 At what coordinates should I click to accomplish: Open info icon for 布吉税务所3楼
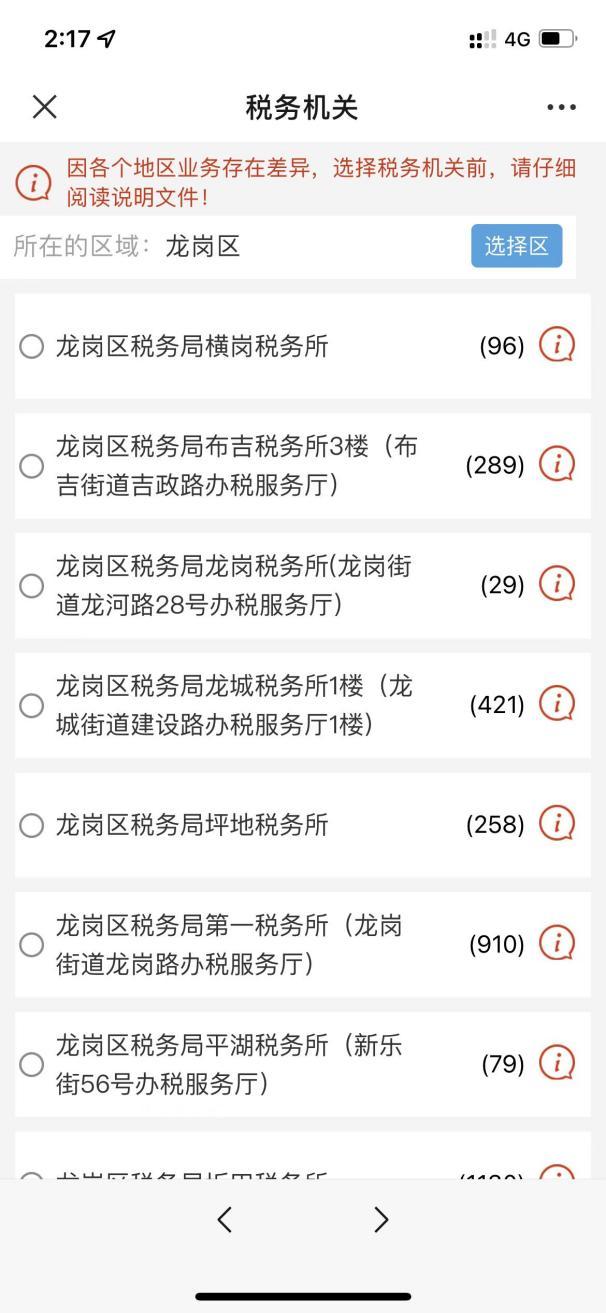[x=557, y=465]
